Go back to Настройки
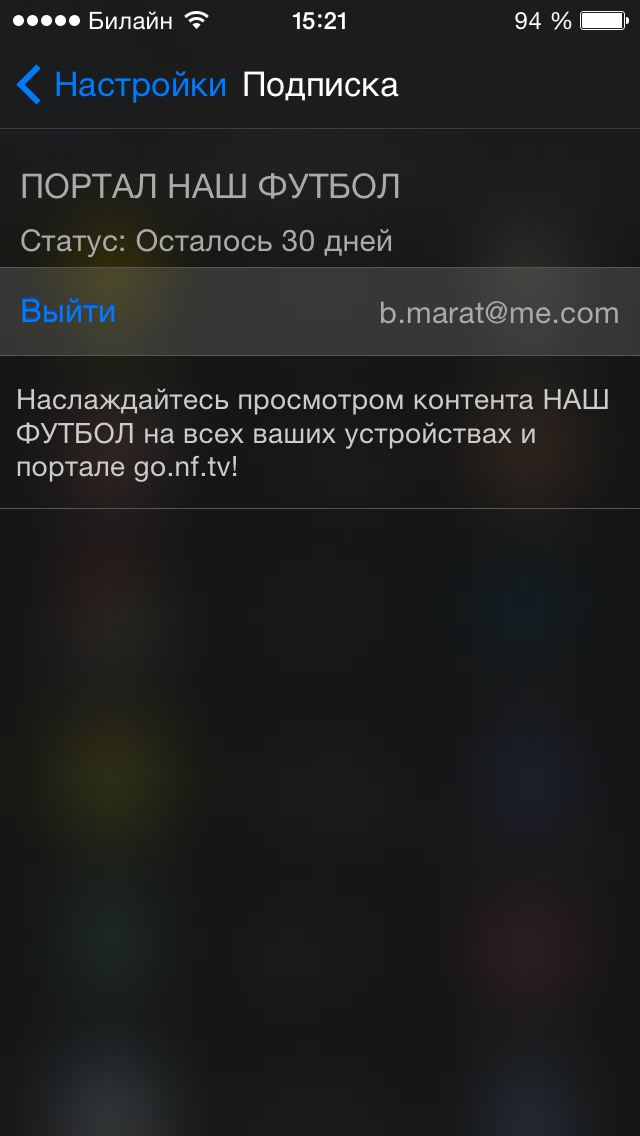Image resolution: width=640 pixels, height=1136 pixels. (x=122, y=85)
